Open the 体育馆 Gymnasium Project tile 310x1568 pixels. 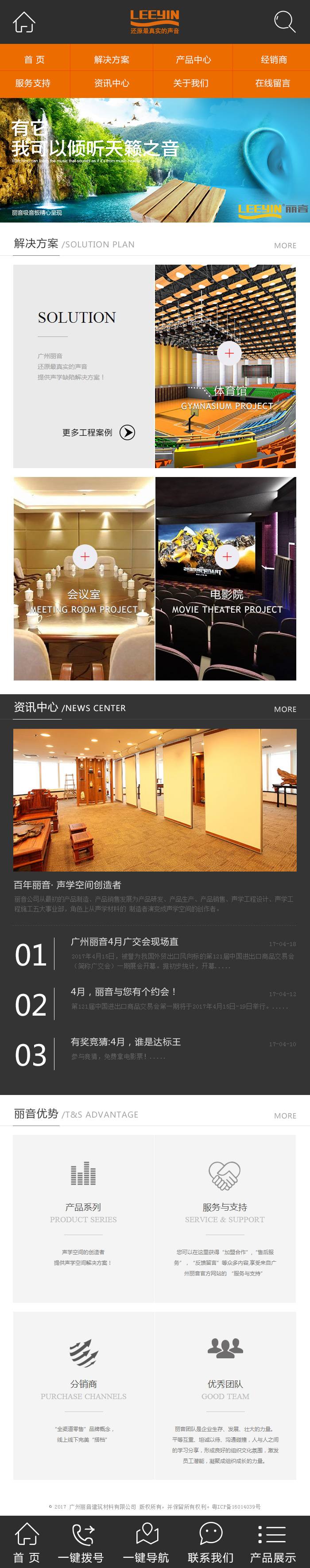click(x=225, y=366)
